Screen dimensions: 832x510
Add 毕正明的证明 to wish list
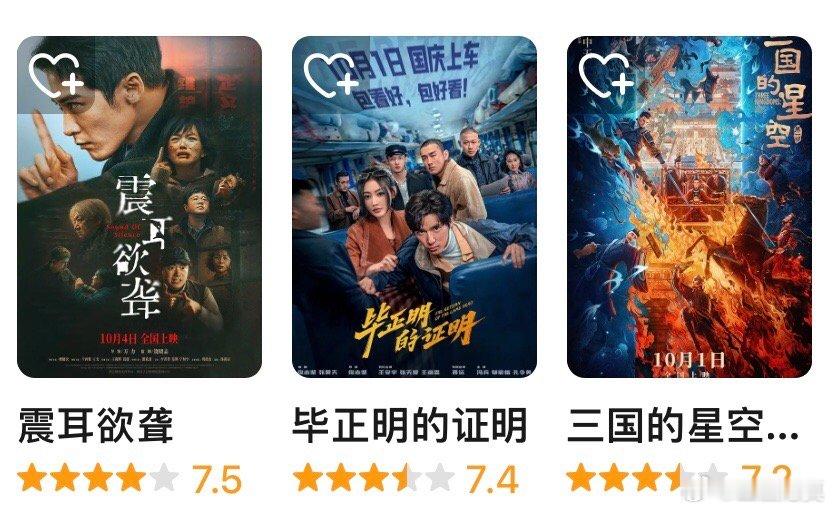click(x=330, y=74)
